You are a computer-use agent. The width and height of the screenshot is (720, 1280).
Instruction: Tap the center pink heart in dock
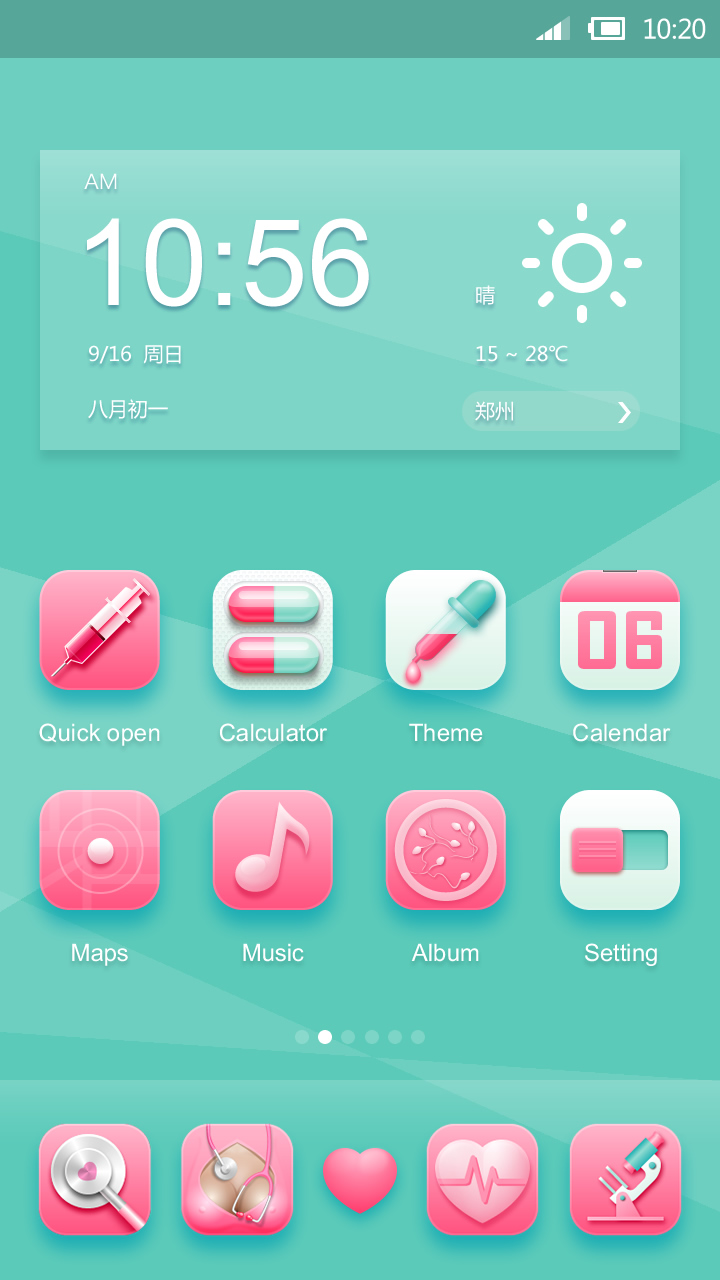click(360, 1180)
